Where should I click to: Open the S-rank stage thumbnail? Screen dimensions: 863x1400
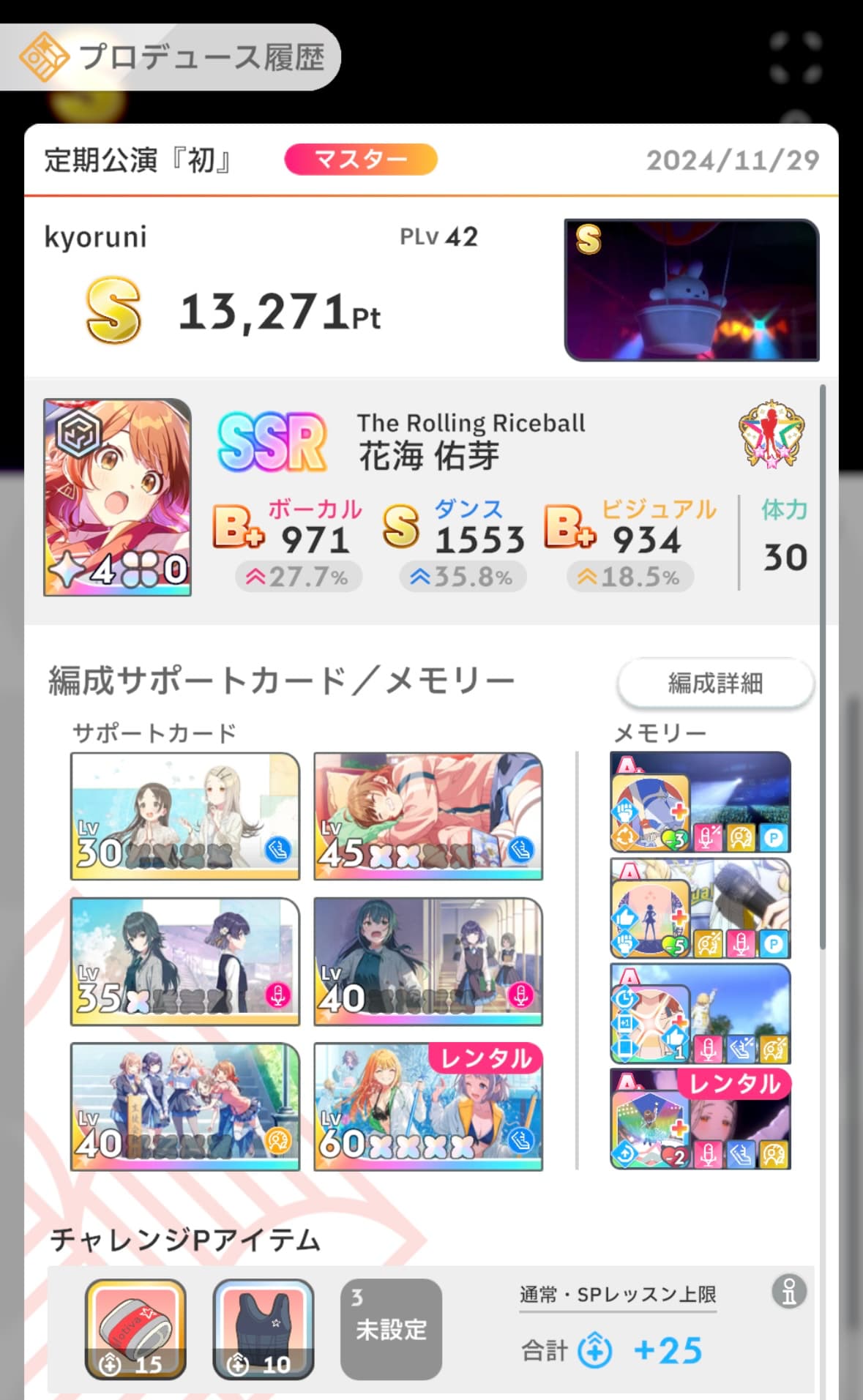692,290
